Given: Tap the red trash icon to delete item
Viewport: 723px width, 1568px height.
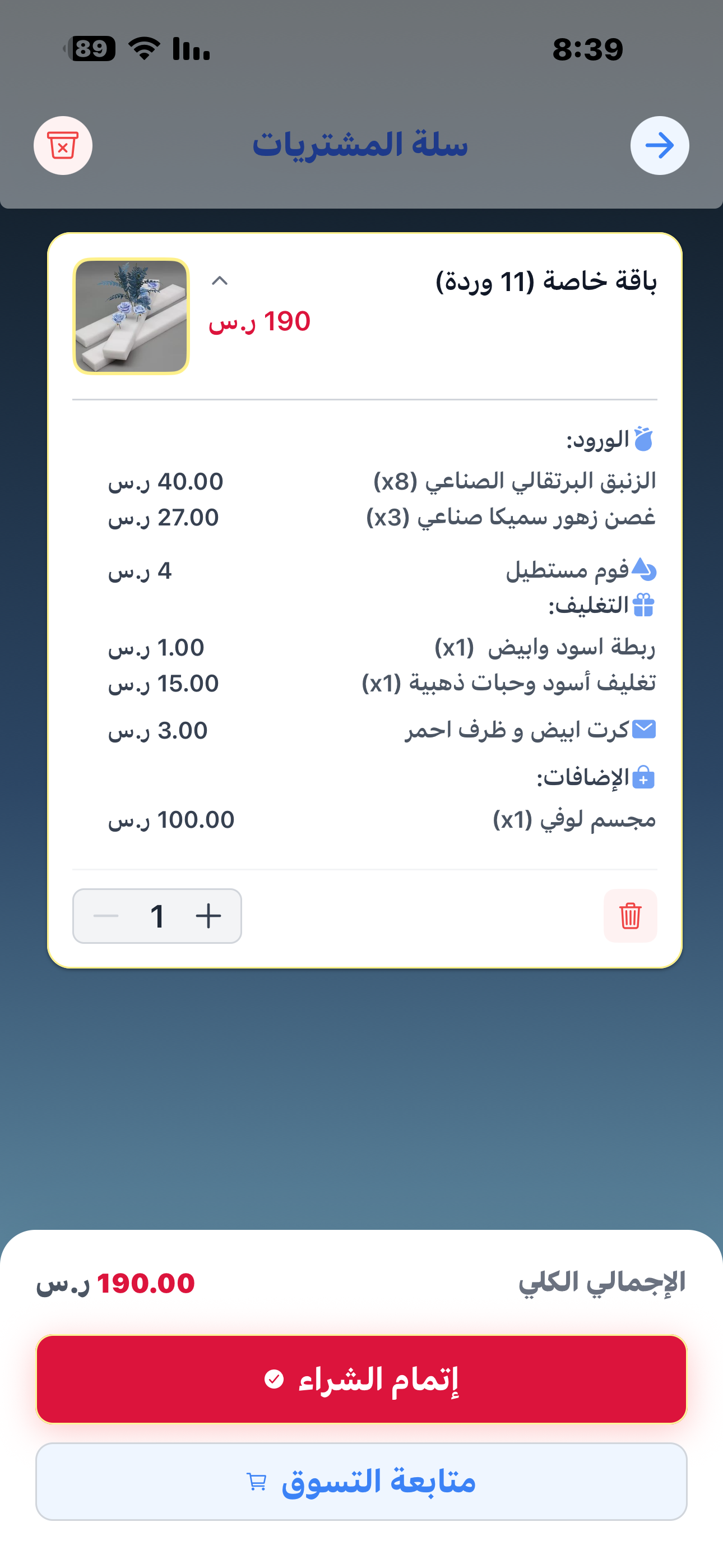Looking at the screenshot, I should tap(630, 915).
